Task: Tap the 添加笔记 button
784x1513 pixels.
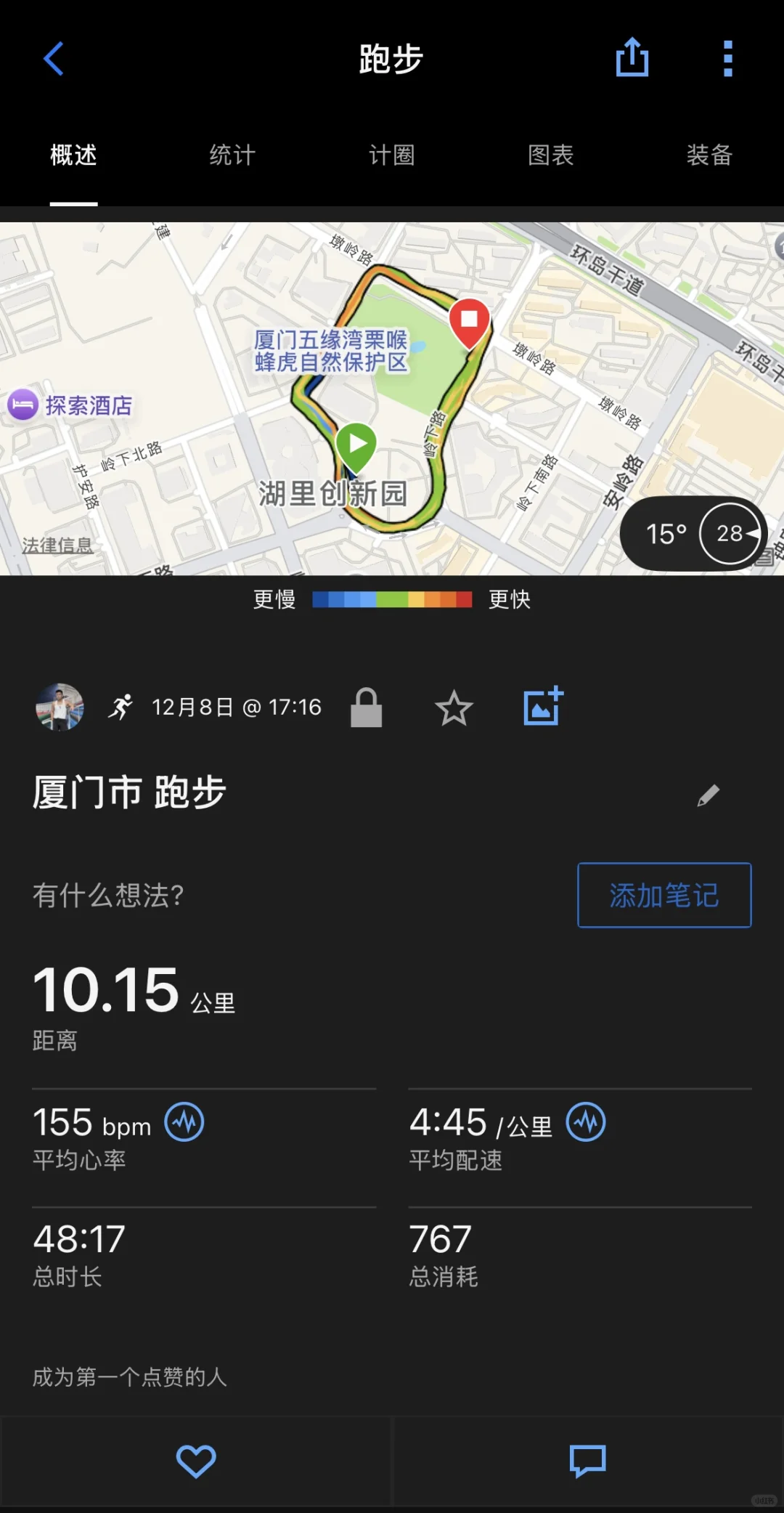Action: tap(664, 895)
